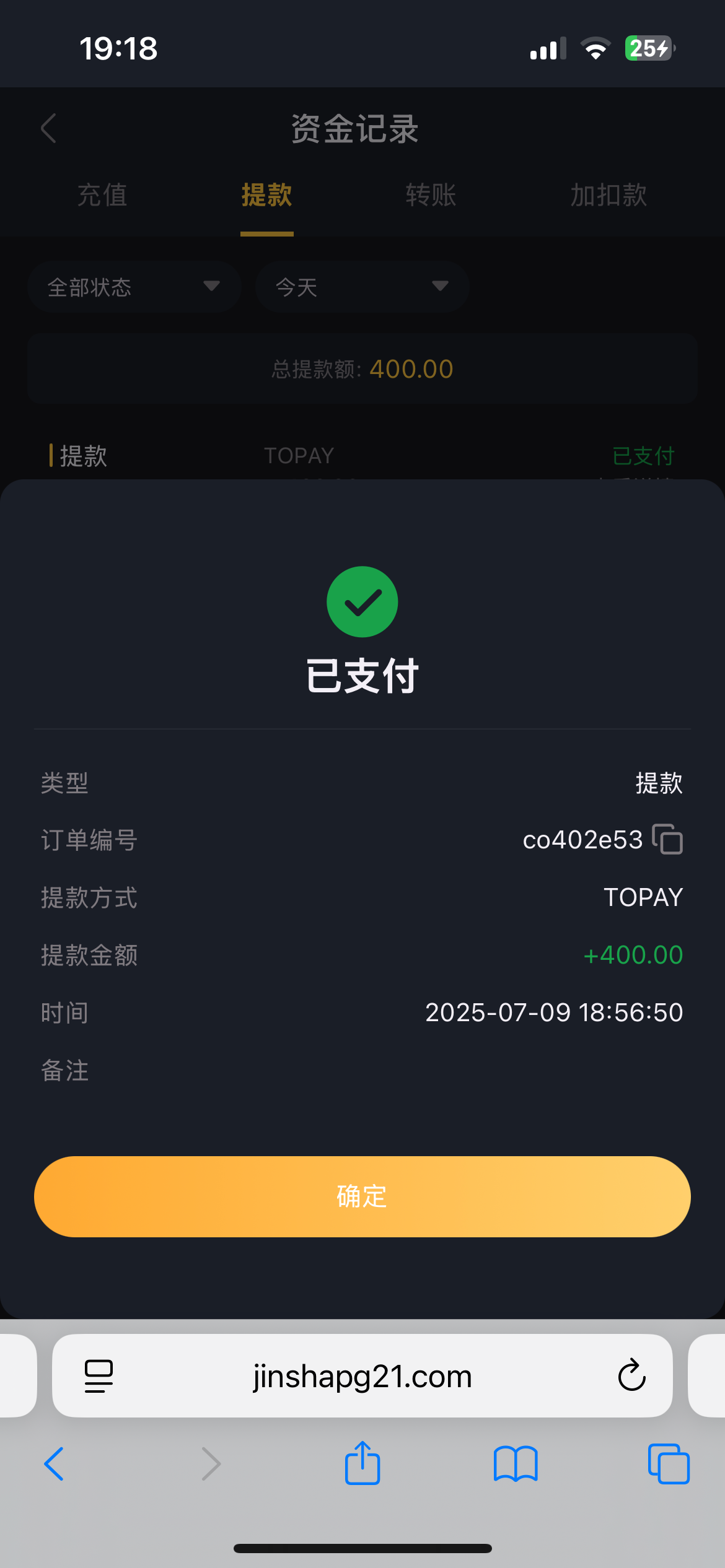Tap the jinshapg21.com address bar
Screen dimensions: 725x1568
361,1376
